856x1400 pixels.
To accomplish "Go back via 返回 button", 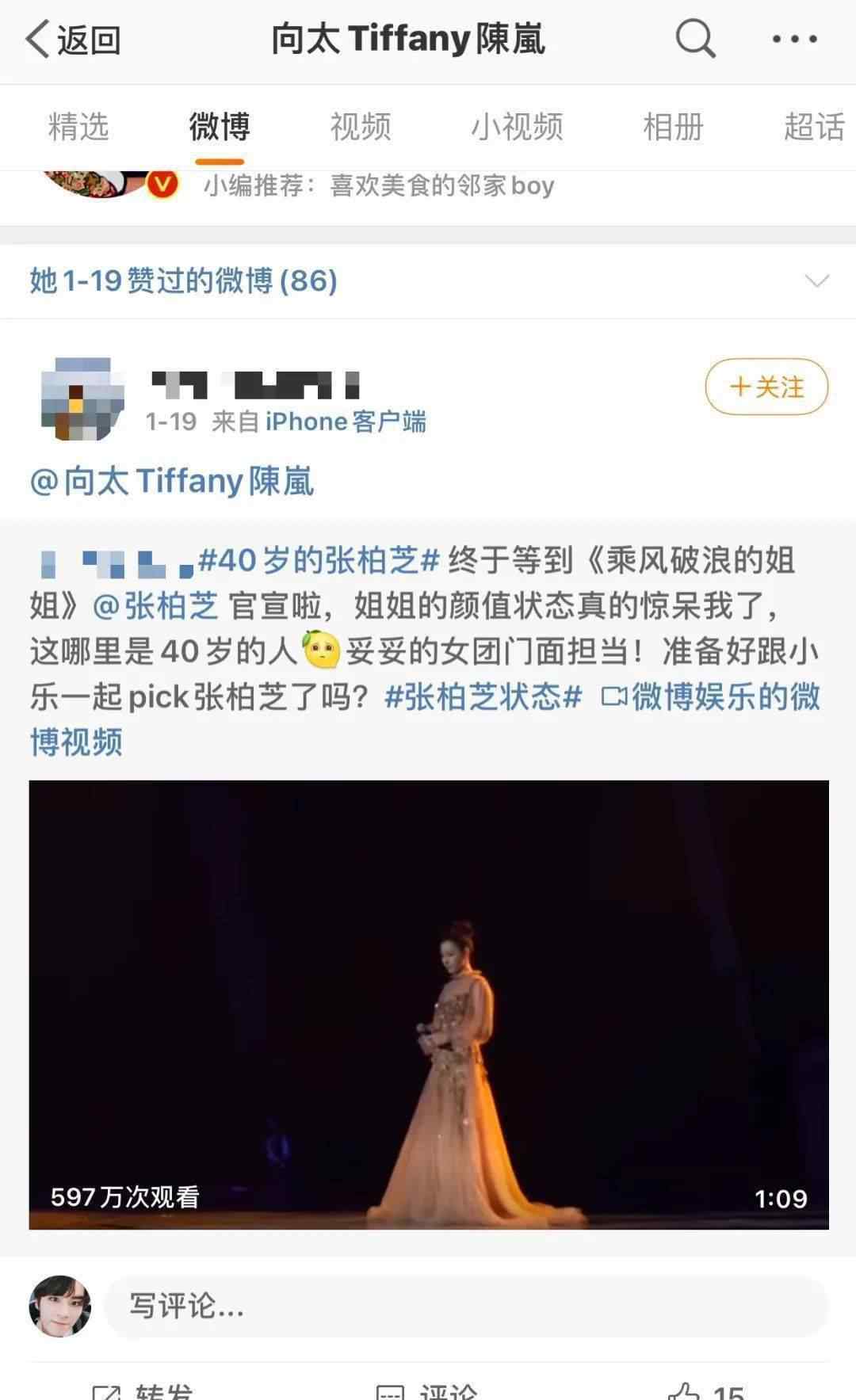I will tap(73, 40).
